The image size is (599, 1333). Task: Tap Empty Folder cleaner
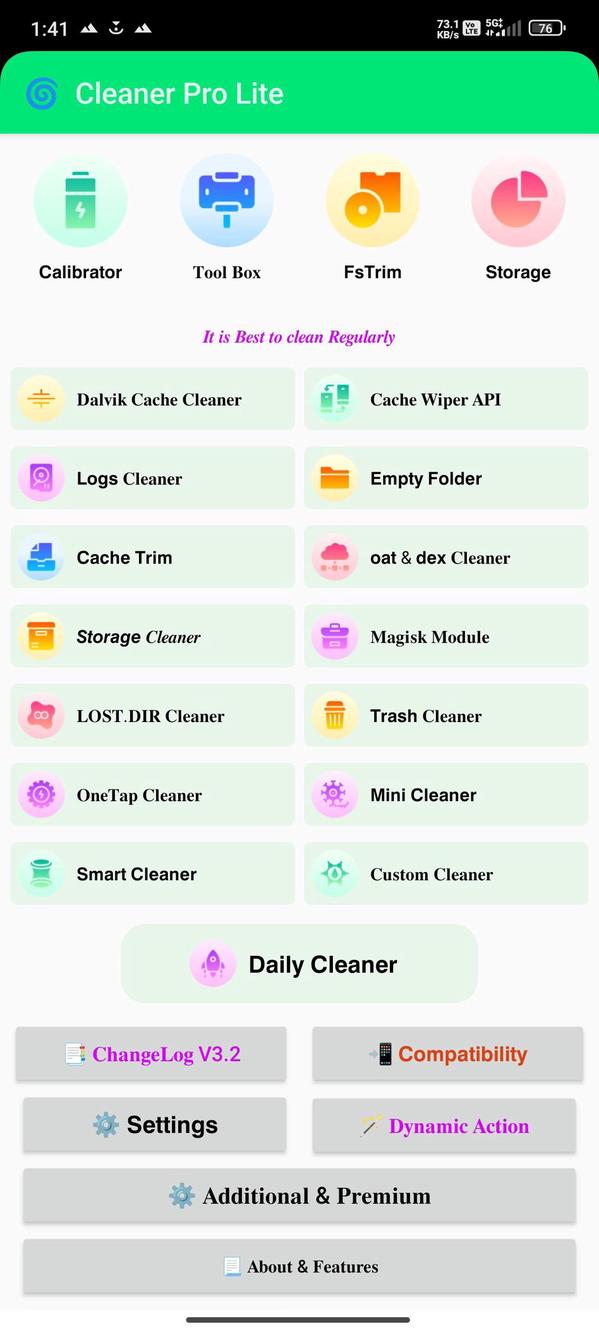click(446, 478)
